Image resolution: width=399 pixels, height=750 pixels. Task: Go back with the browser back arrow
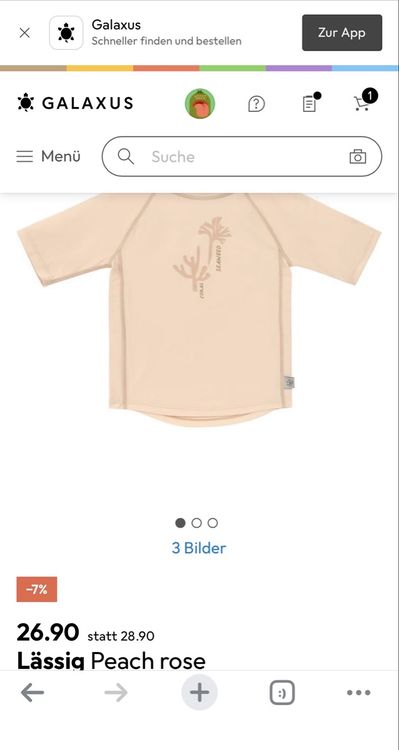pyautogui.click(x=33, y=692)
